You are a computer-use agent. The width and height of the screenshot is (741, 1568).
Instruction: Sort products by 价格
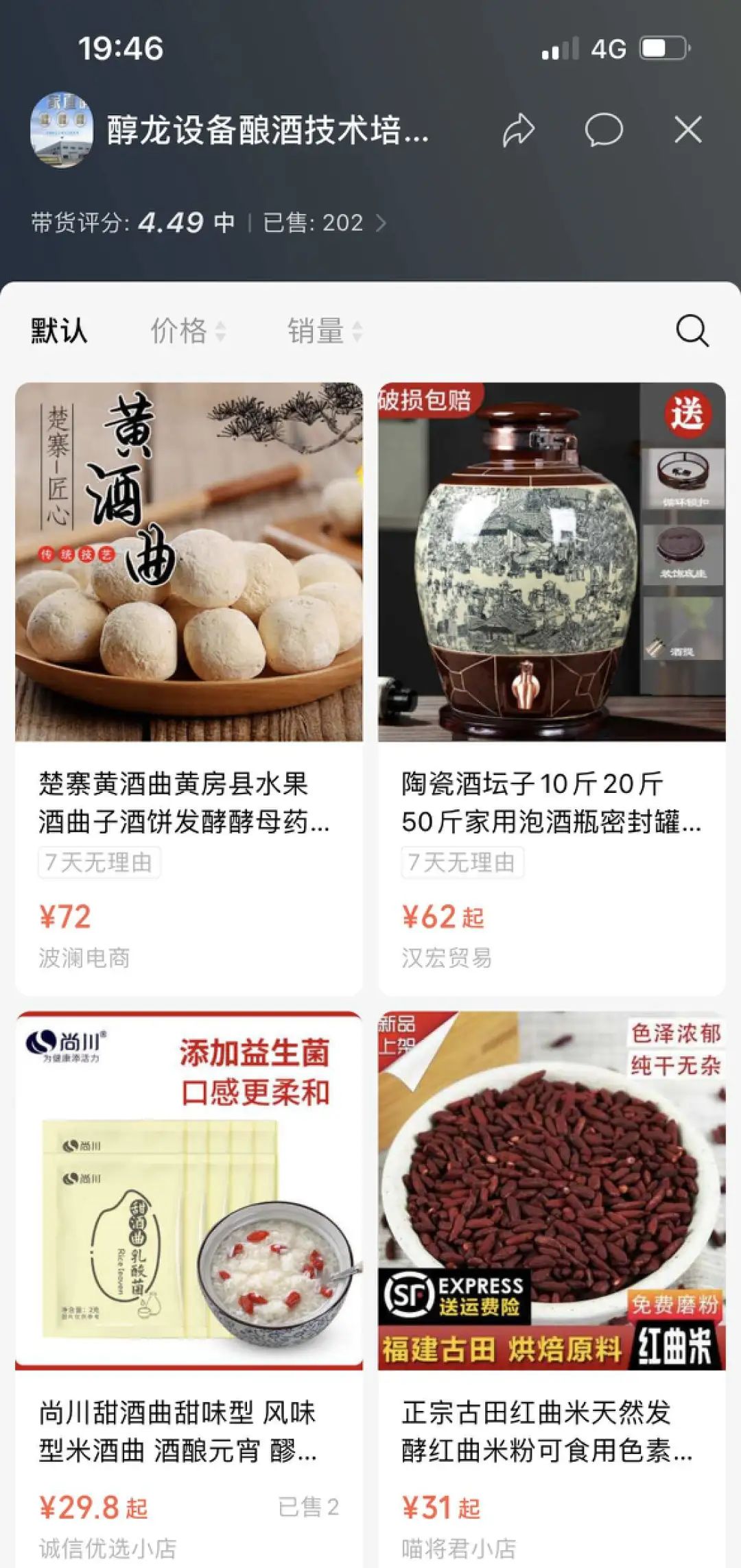coord(187,331)
